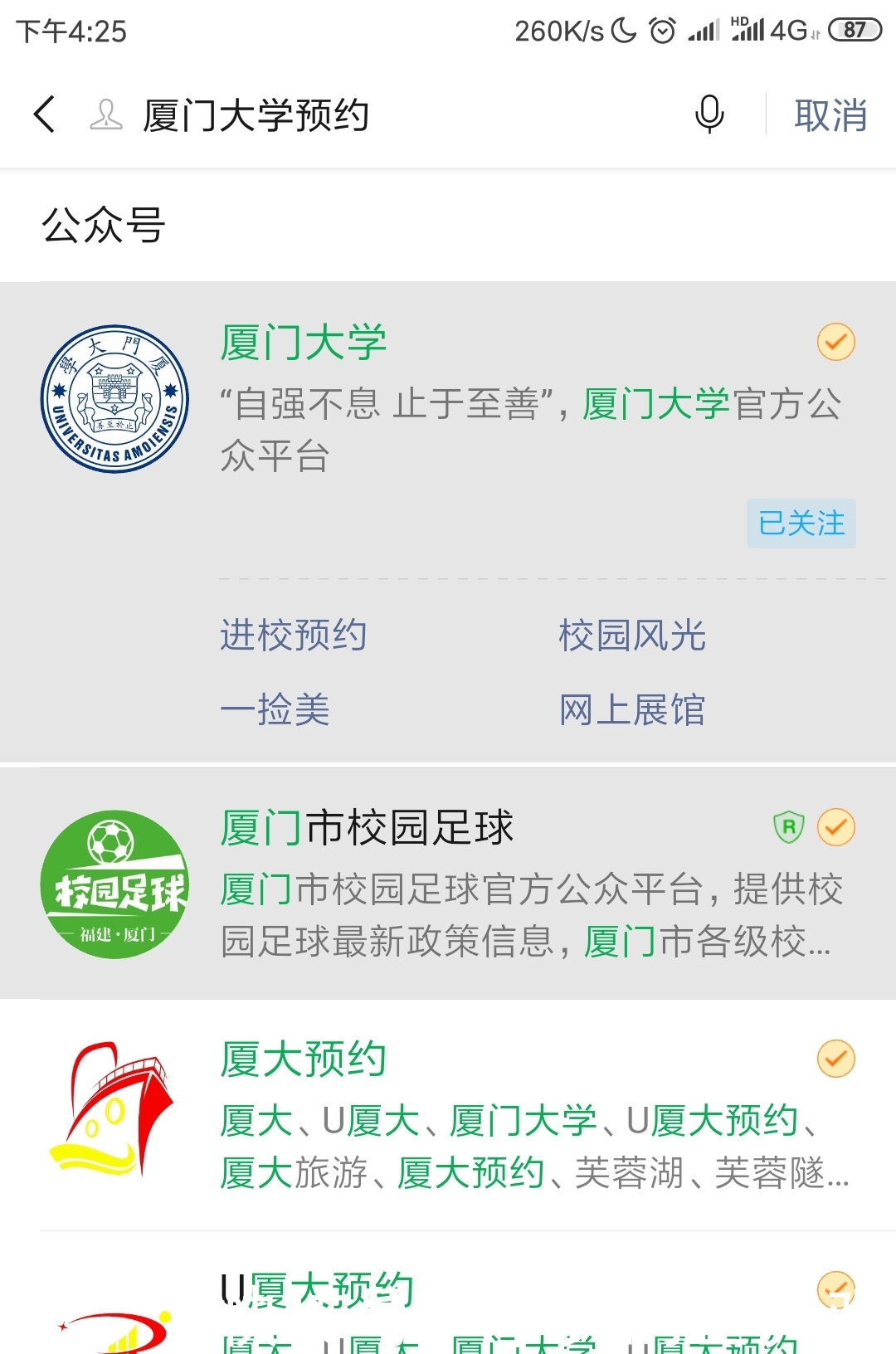Open the 进校预约 reservation link
Screen dimensions: 896x1354
click(295, 636)
